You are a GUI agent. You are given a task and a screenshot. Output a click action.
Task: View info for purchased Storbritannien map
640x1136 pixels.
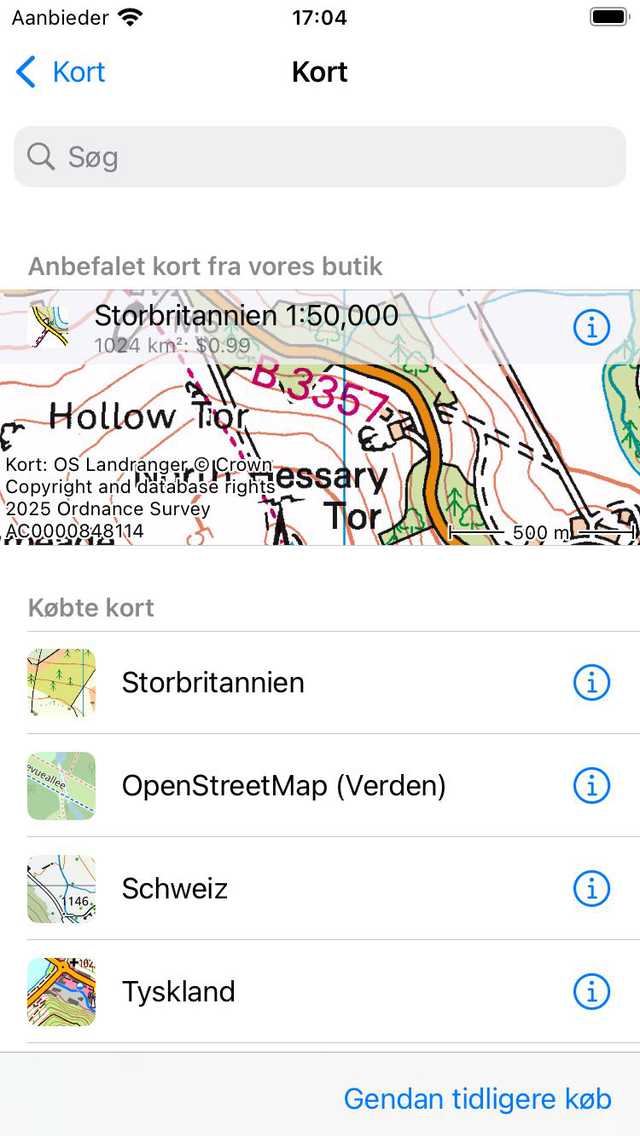[591, 683]
